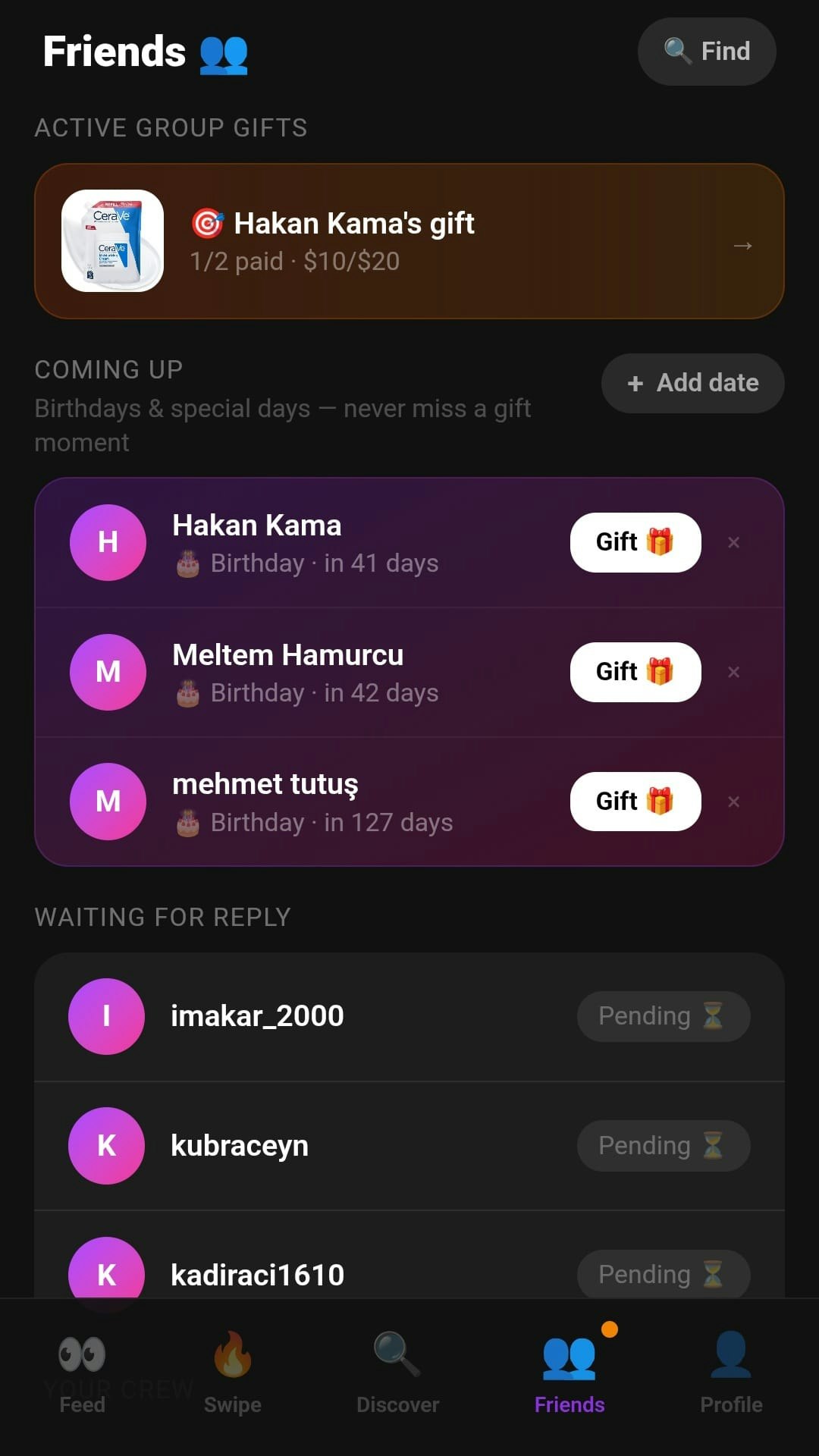Add a new special date

point(692,383)
